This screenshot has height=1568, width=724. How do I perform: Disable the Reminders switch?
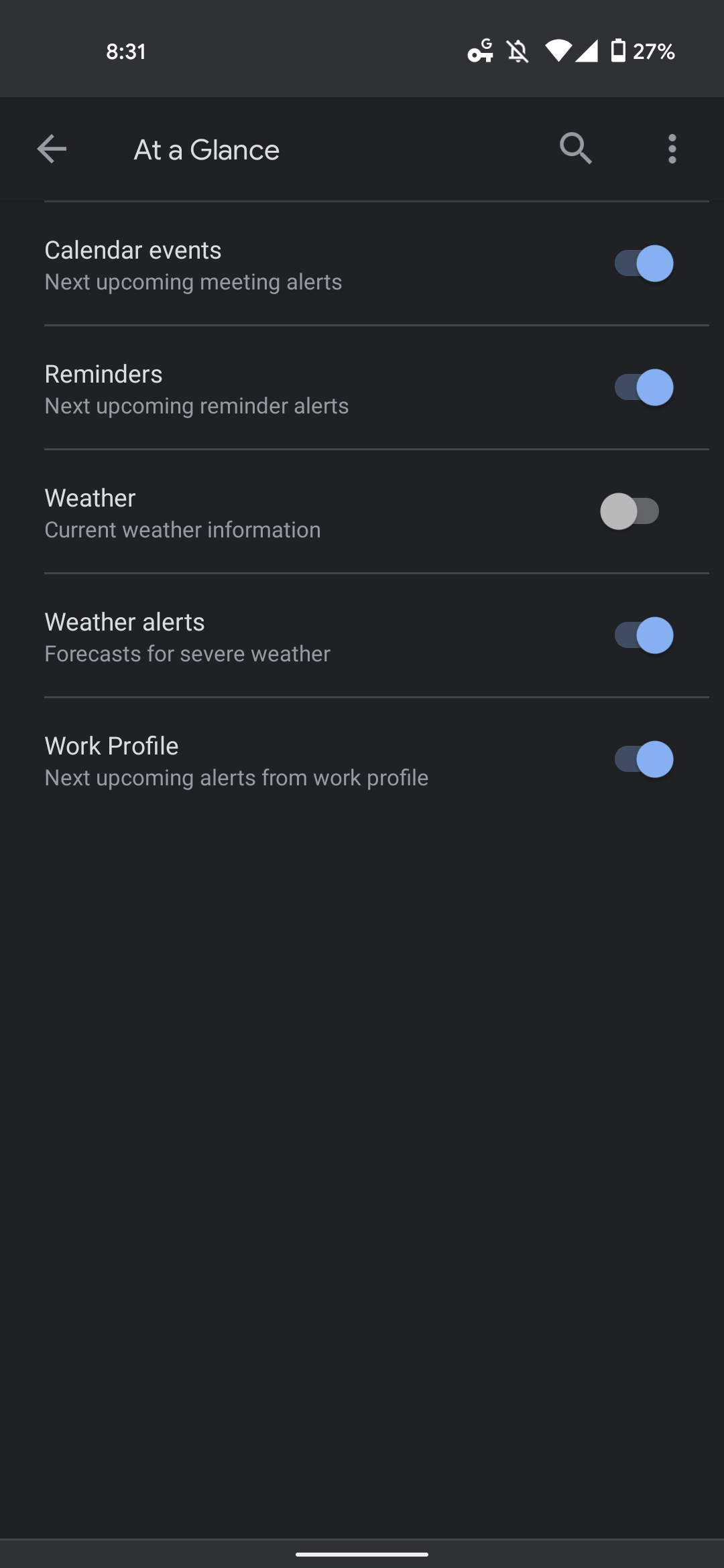tap(644, 387)
